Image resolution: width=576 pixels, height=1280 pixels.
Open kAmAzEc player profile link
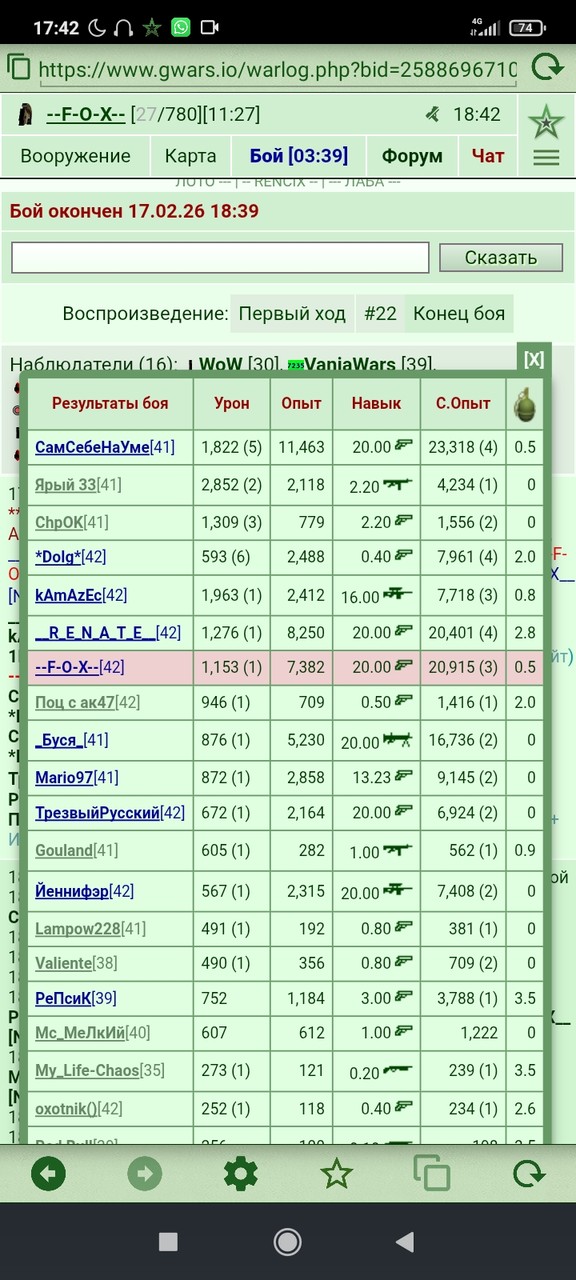coord(69,595)
